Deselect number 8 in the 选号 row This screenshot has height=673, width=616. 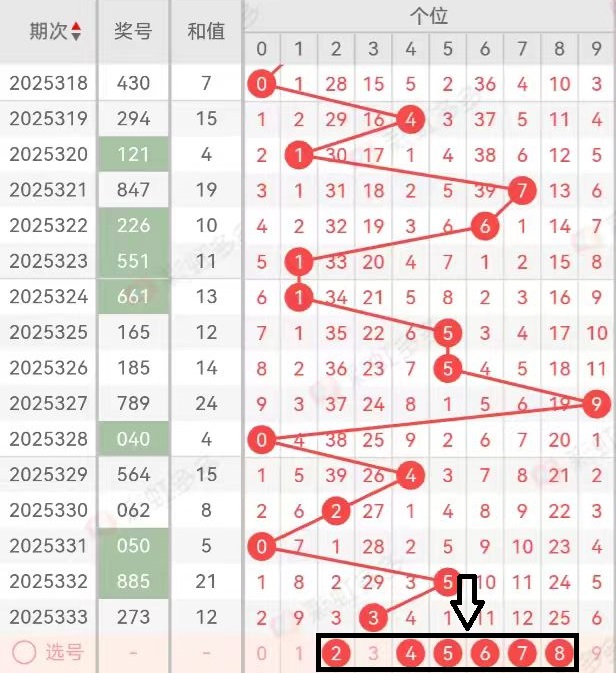(x=559, y=655)
